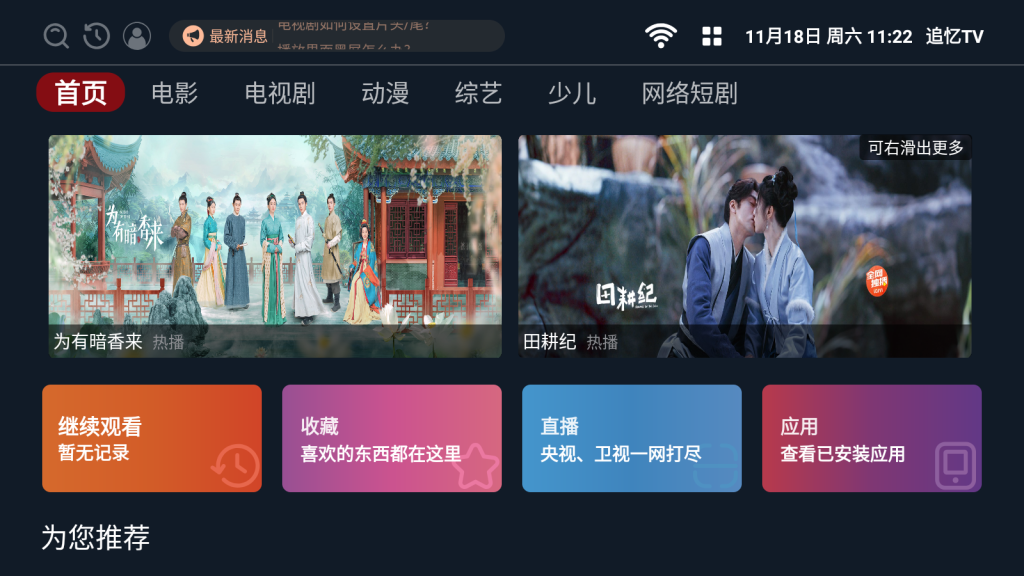Switch to the 少儿 tab
Screen dimensions: 1024x576
tap(572, 93)
